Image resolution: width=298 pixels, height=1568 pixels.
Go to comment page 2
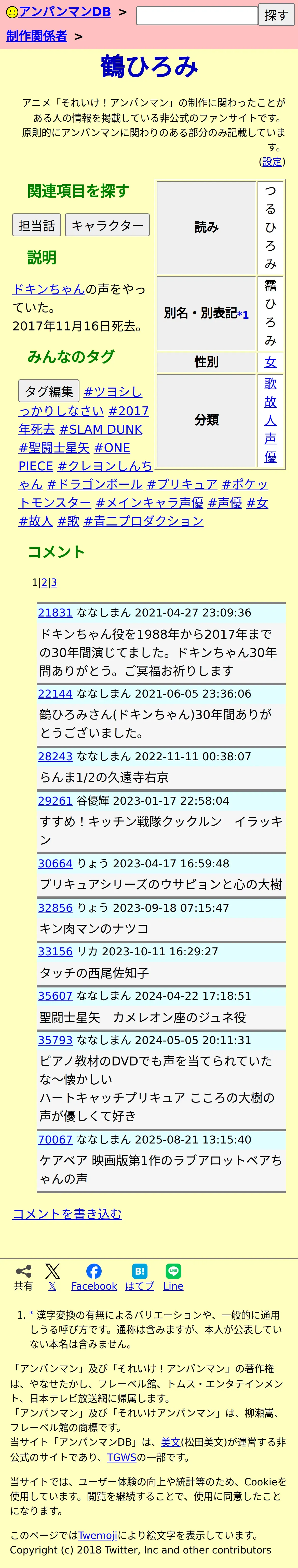pyautogui.click(x=44, y=583)
